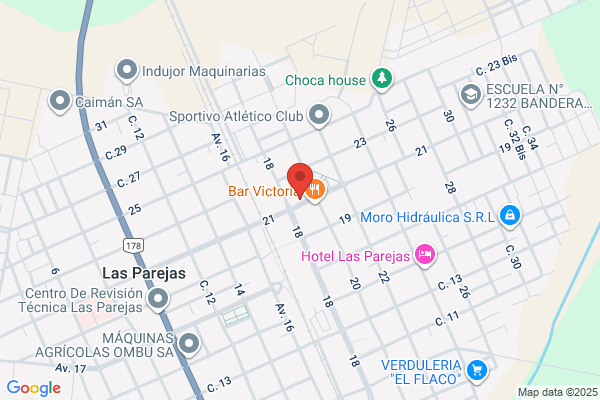Select the Sportivo Atlético Club marker
Image resolution: width=600 pixels, height=400 pixels.
(x=319, y=115)
